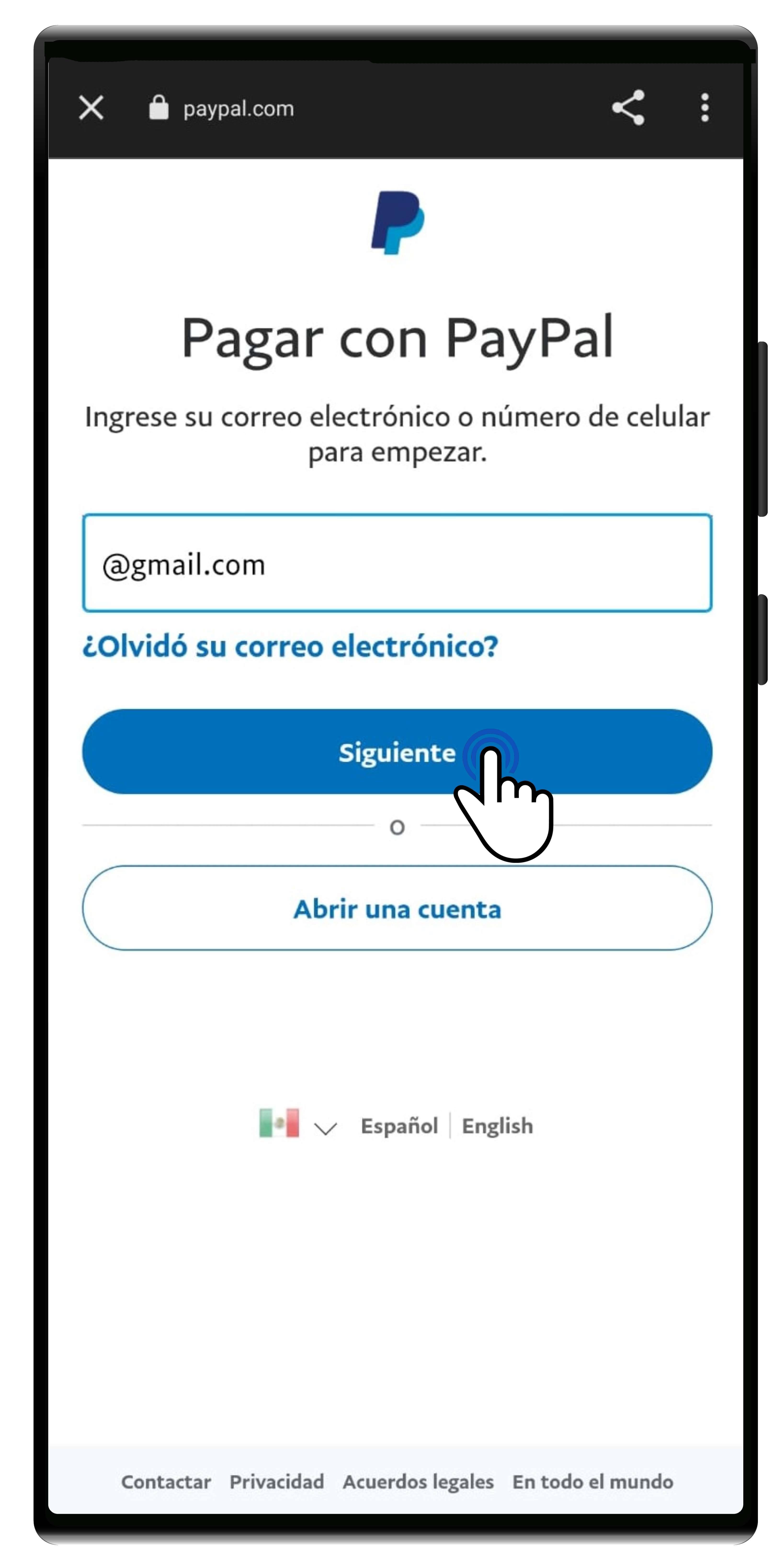Image resolution: width=784 pixels, height=1565 pixels.
Task: Open the browser overflow menu
Action: [704, 108]
